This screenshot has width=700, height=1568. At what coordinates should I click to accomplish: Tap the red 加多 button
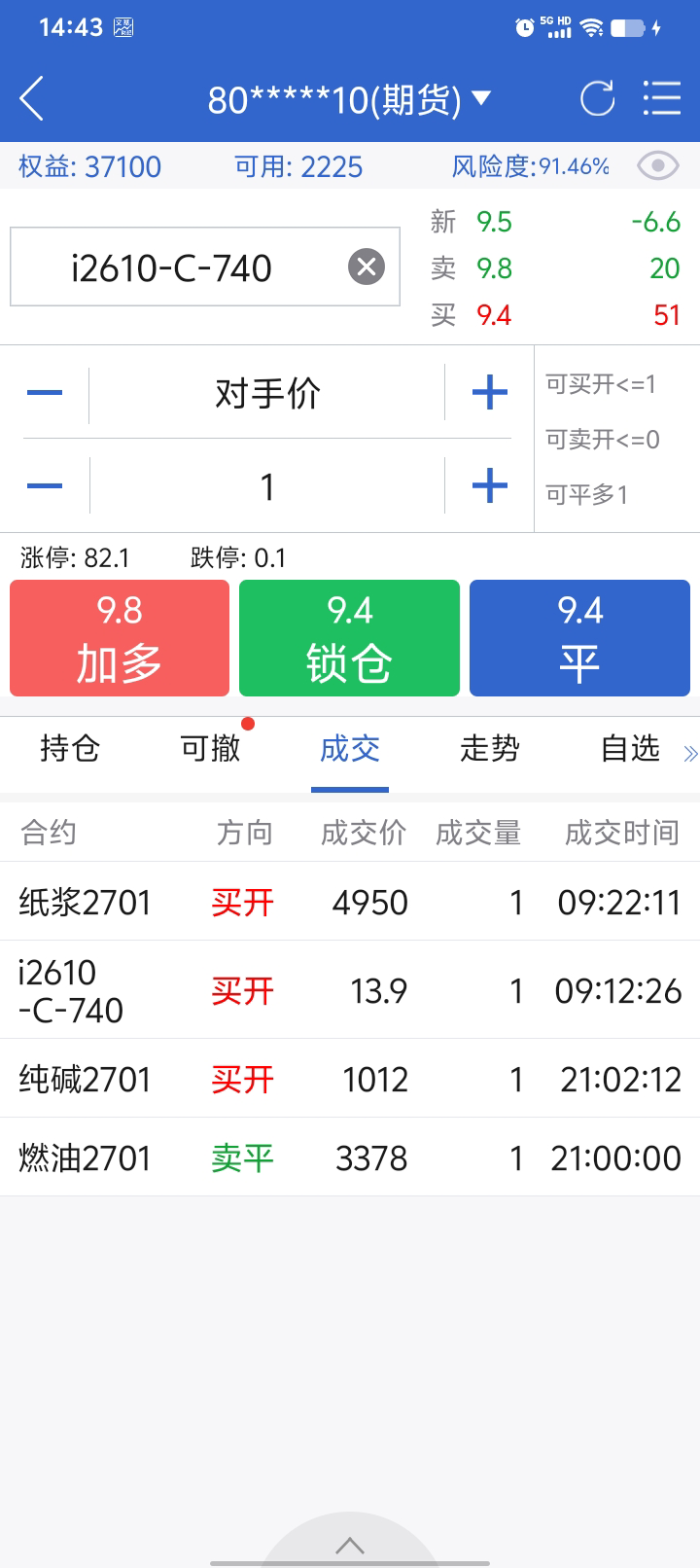coord(120,638)
